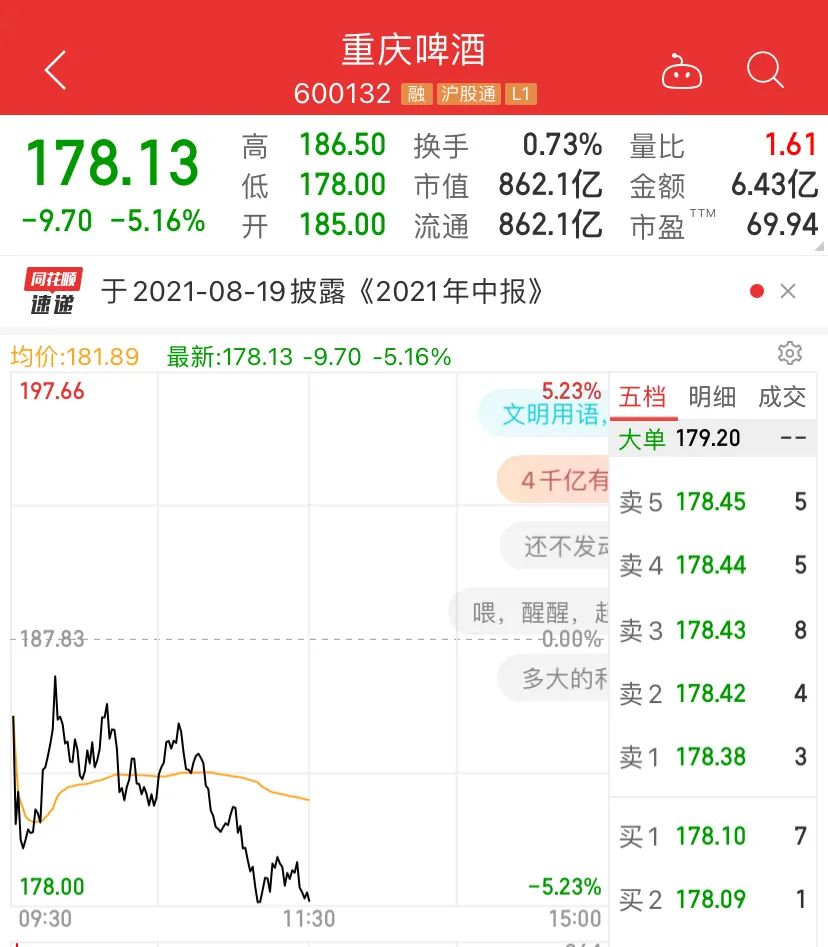Screen dimensions: 828x947
Task: Select the 买1 178.10 quote row
Action: [x=712, y=836]
